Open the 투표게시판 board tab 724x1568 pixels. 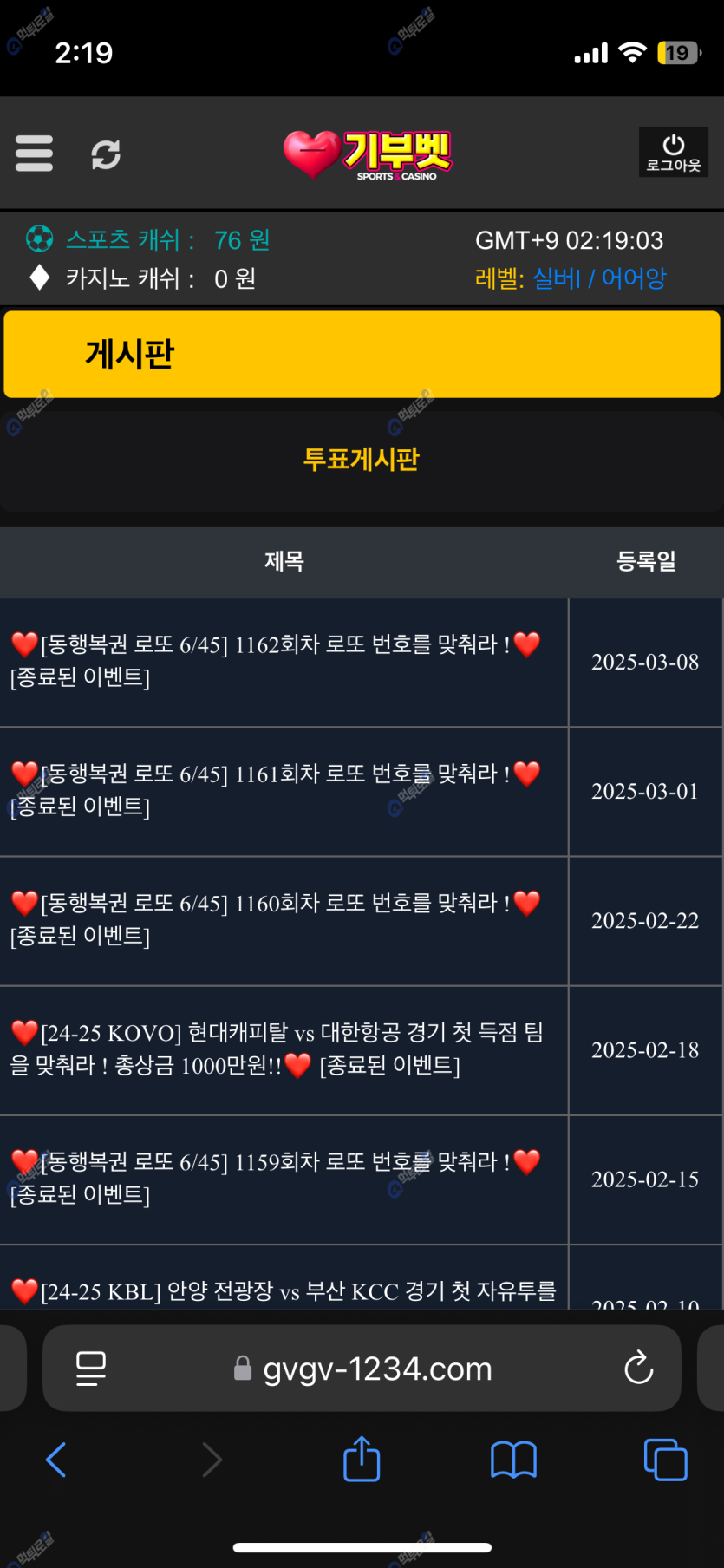coord(361,459)
